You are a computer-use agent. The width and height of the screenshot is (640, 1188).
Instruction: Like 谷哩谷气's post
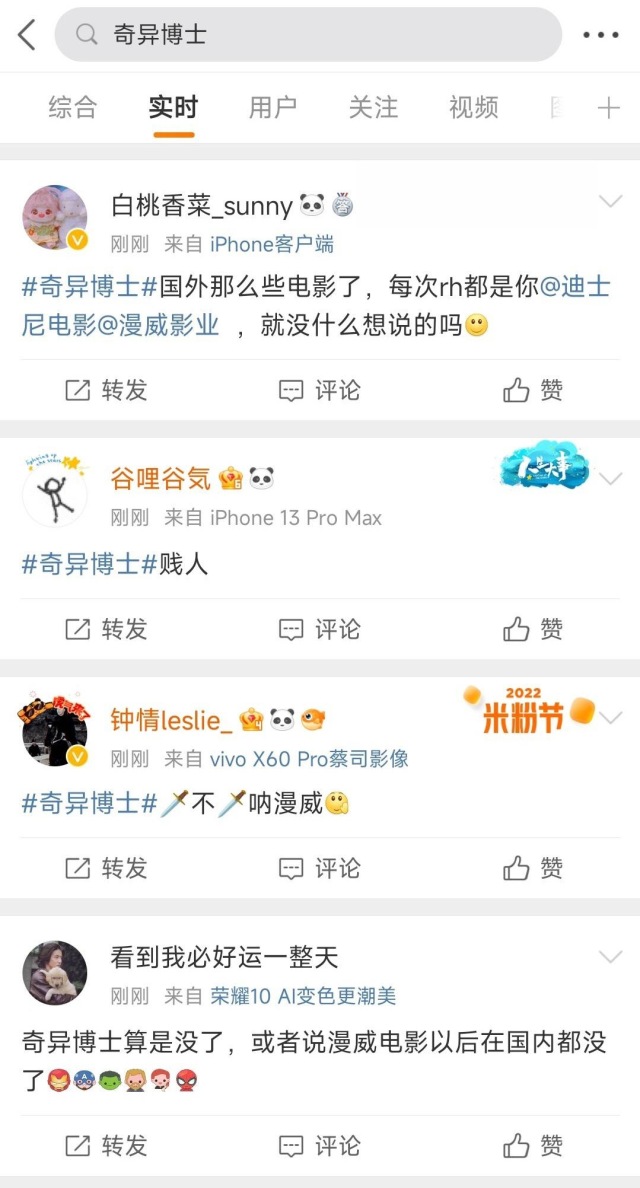533,629
